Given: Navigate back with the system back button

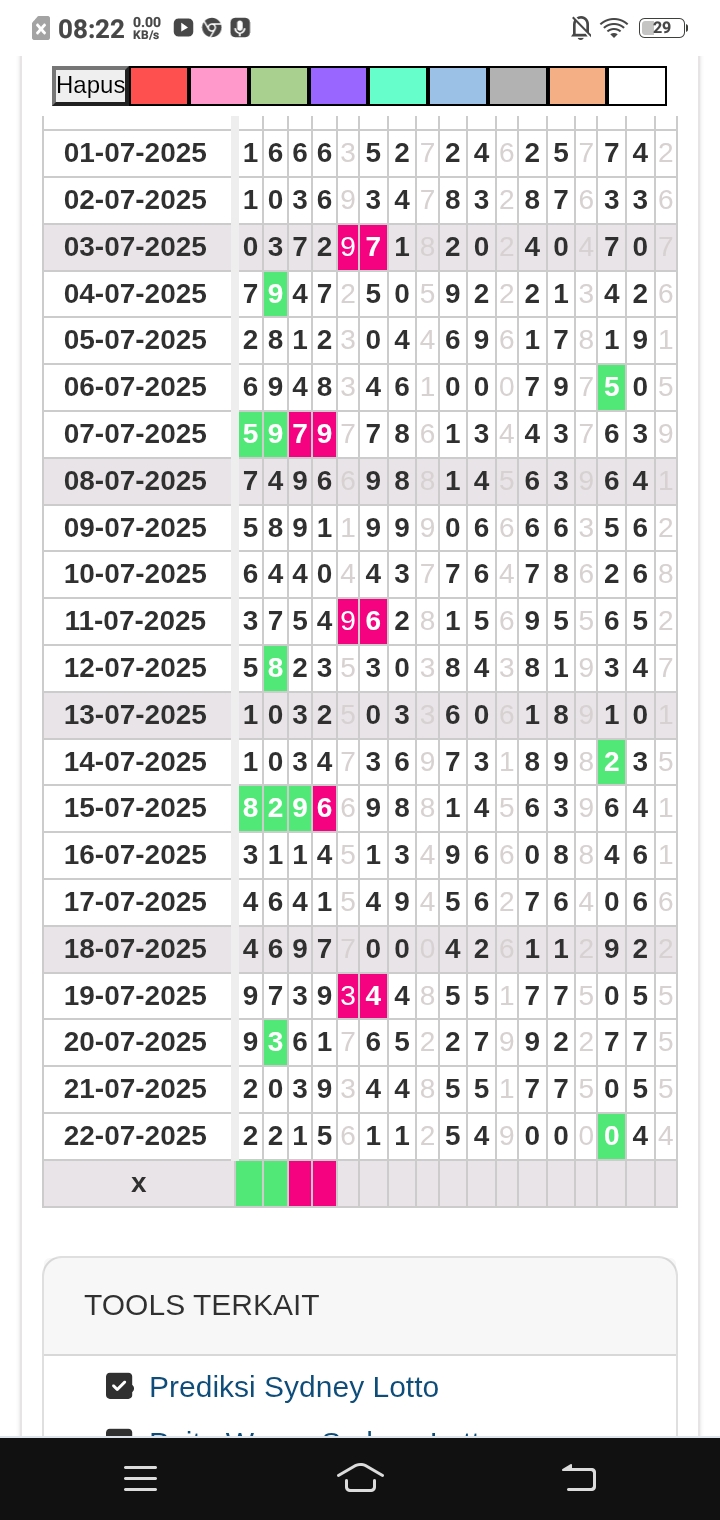Looking at the screenshot, I should click(x=578, y=1478).
